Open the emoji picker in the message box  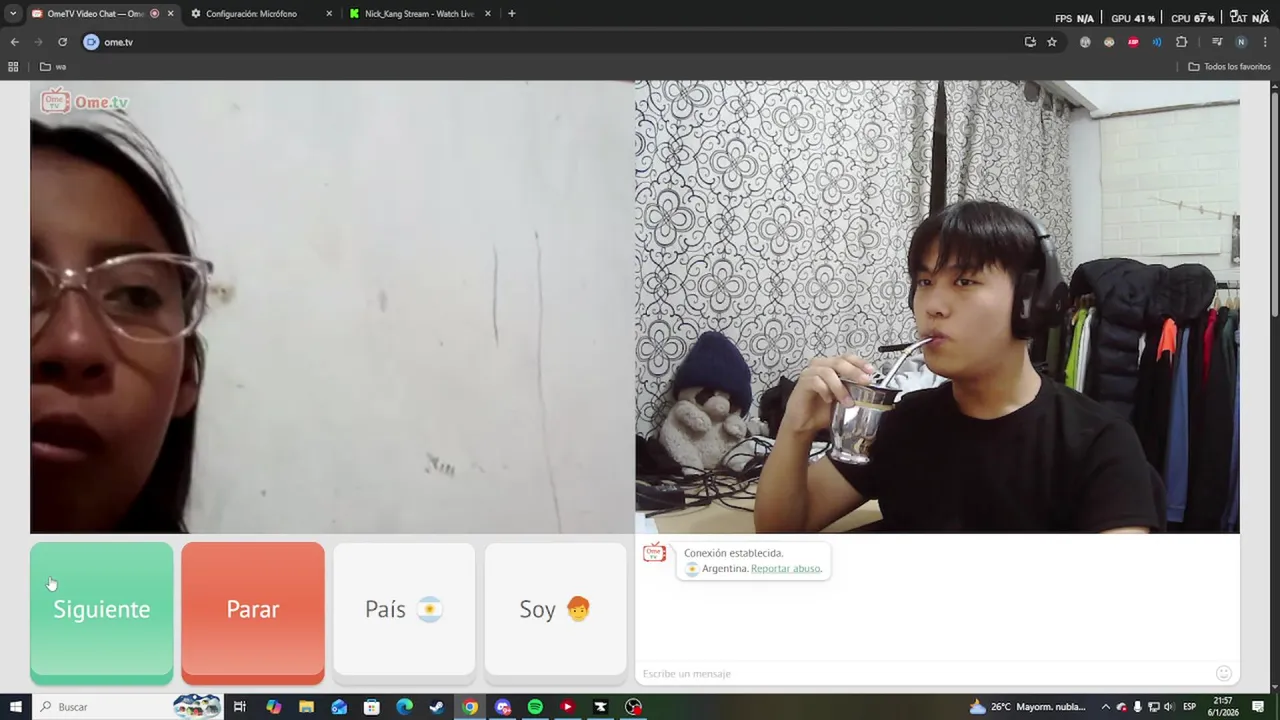[x=1223, y=674]
